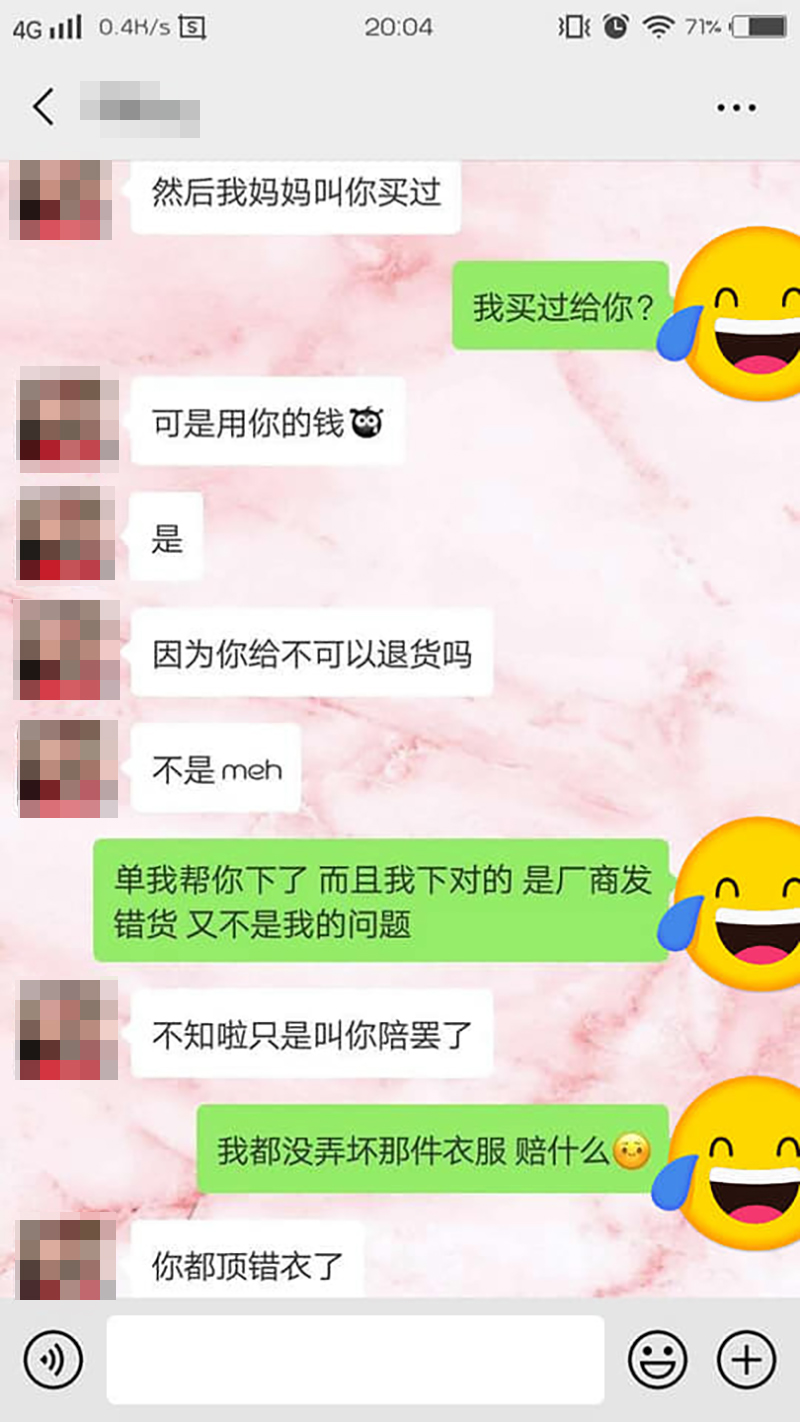Viewport: 800px width, 1422px height.
Task: Switch to voice message input
Action: (x=53, y=1360)
